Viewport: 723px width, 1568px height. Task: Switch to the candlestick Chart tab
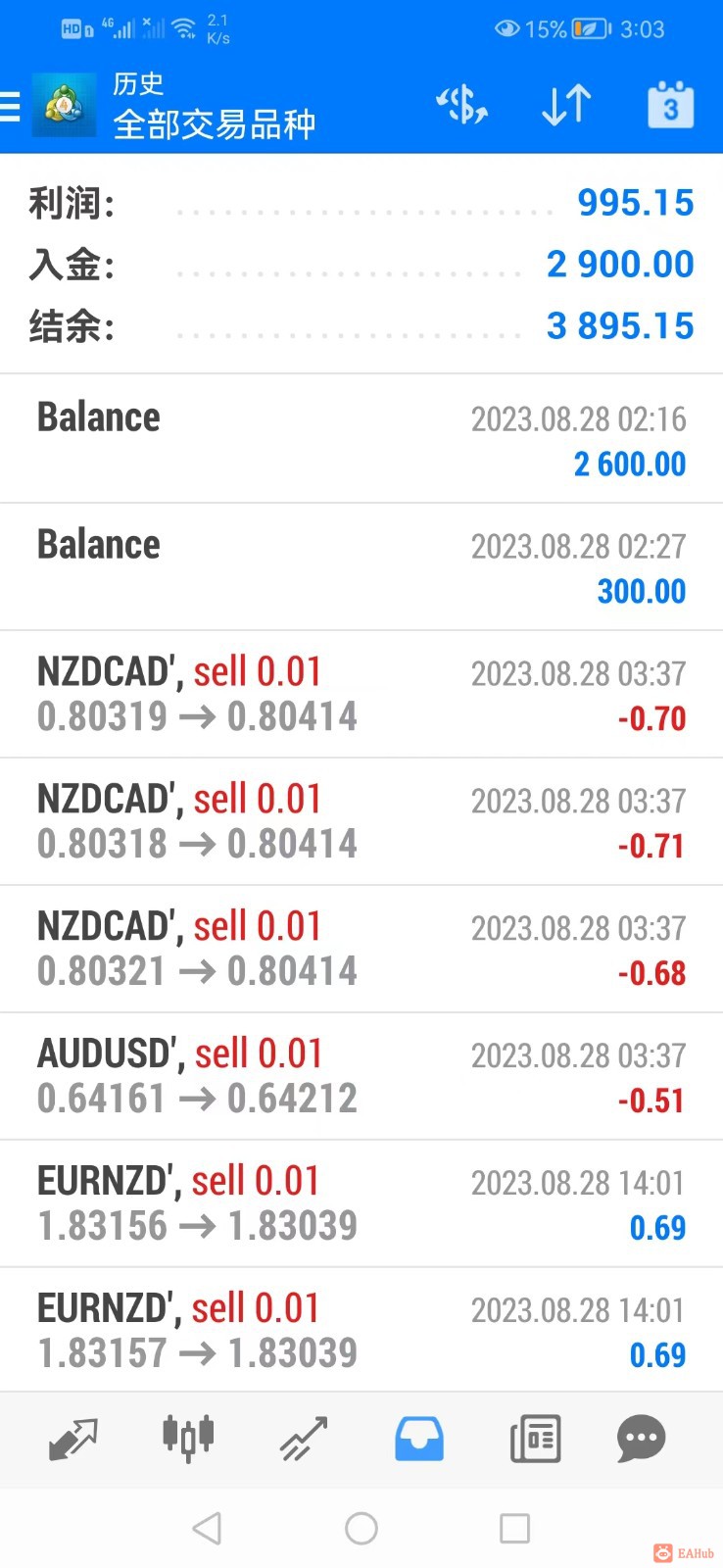[188, 1439]
